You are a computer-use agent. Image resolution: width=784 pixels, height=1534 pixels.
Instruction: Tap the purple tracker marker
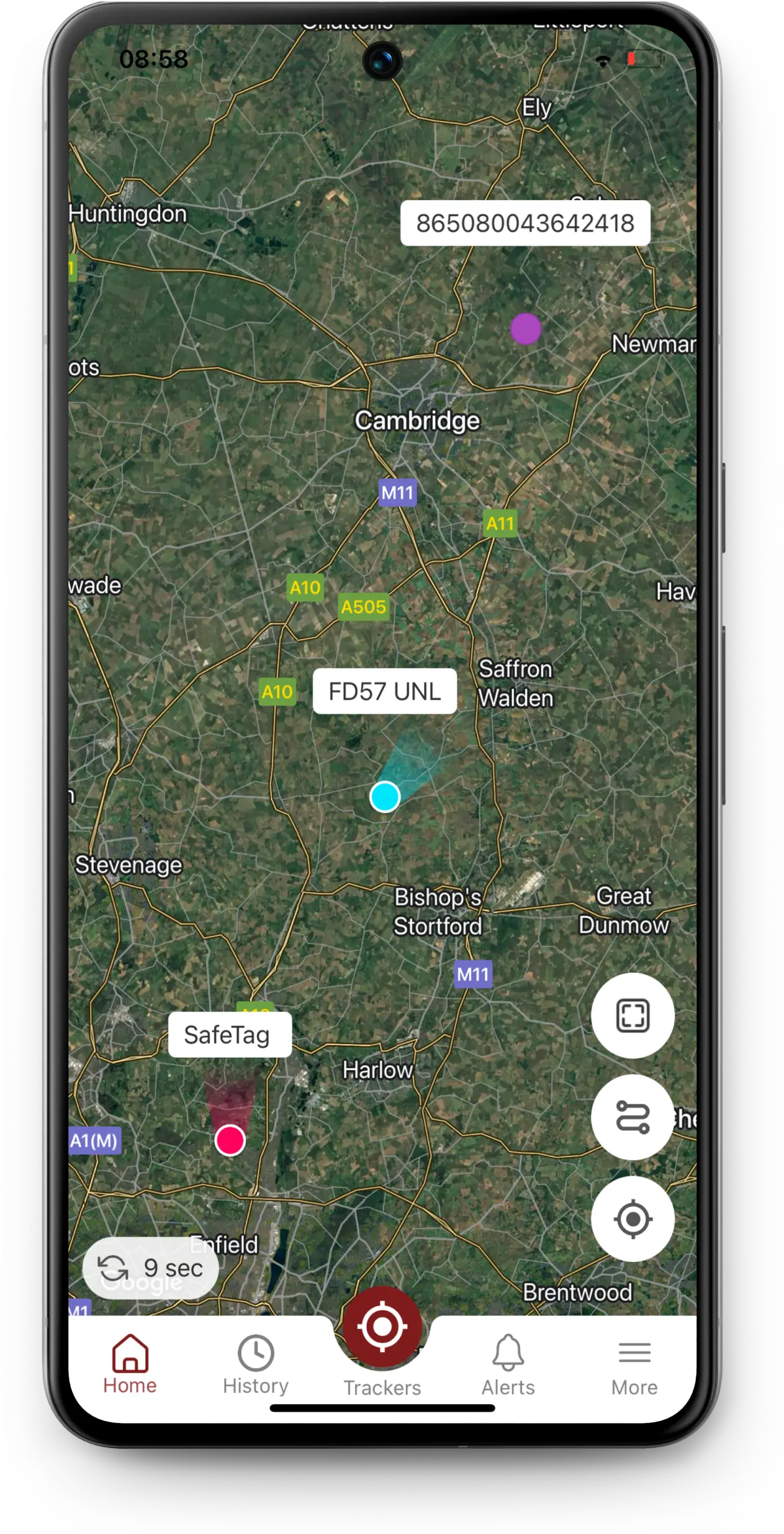[x=526, y=329]
